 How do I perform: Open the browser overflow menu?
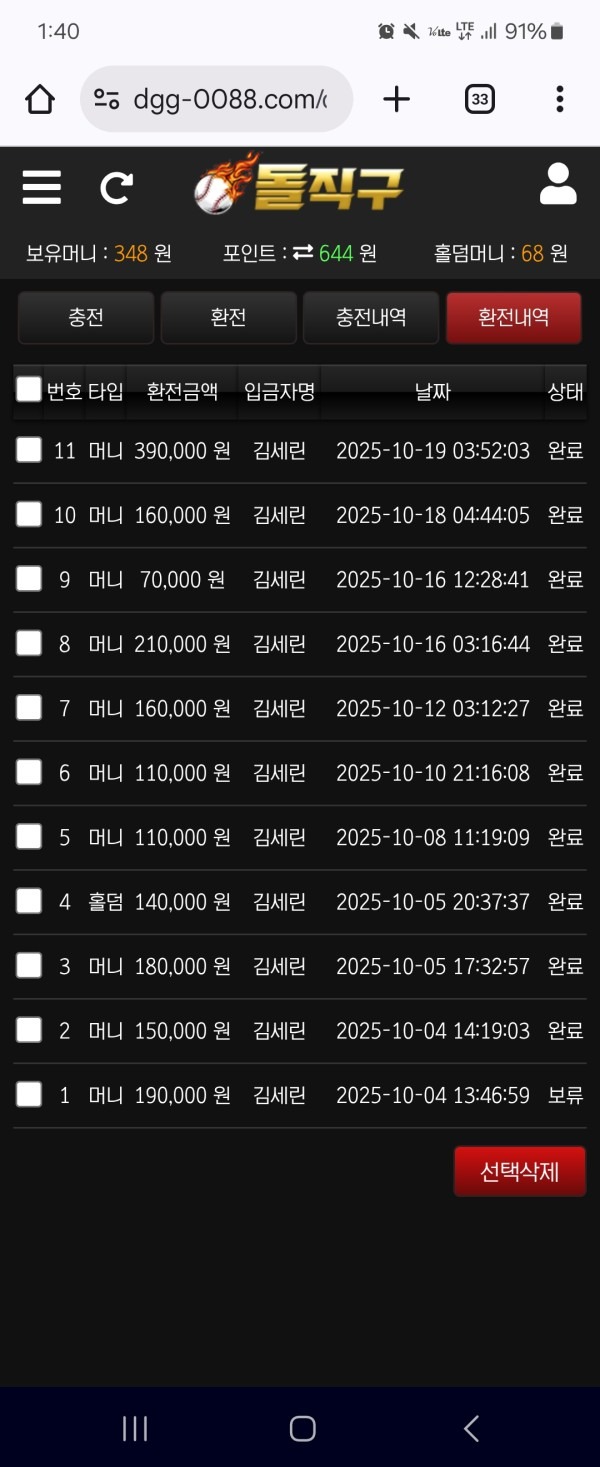point(559,99)
